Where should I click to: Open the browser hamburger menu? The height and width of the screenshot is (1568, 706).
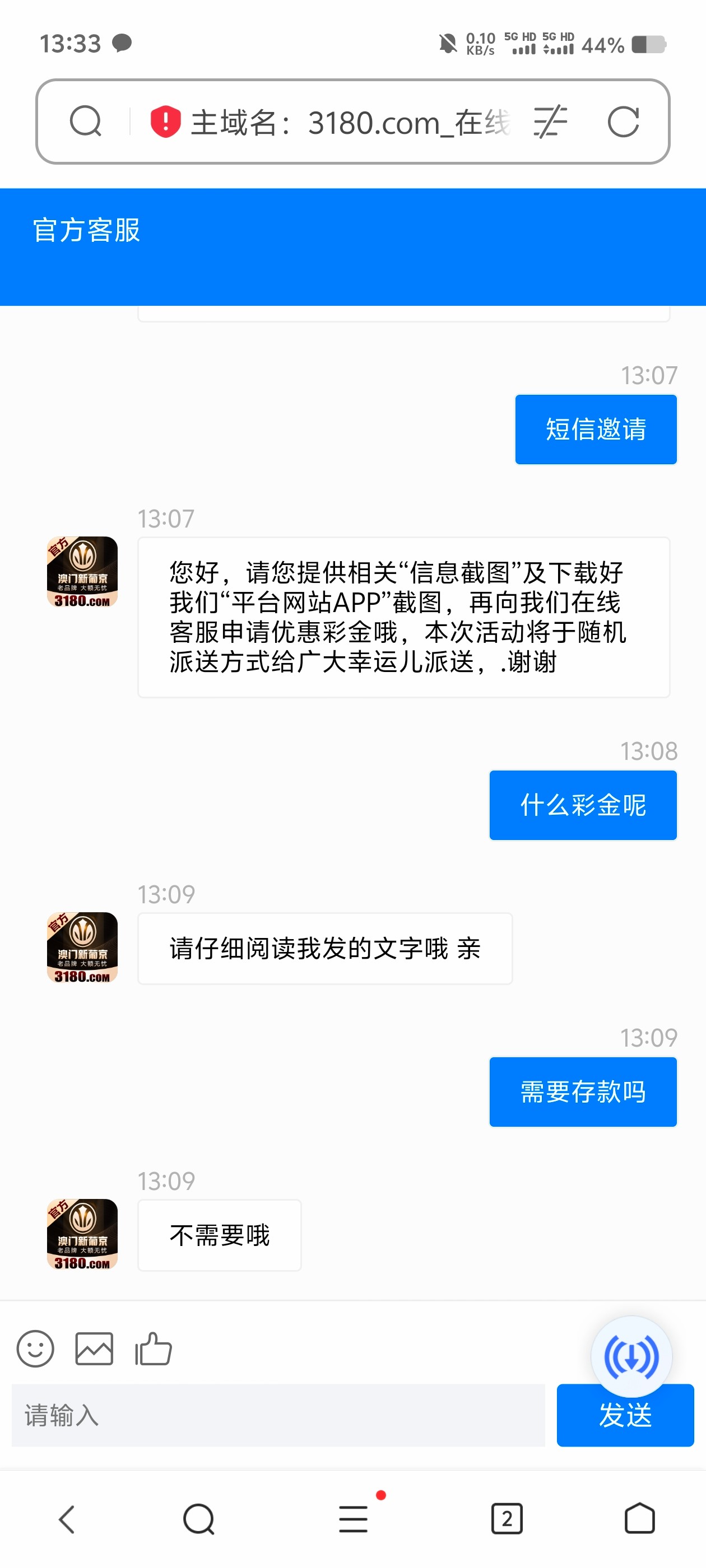354,1519
